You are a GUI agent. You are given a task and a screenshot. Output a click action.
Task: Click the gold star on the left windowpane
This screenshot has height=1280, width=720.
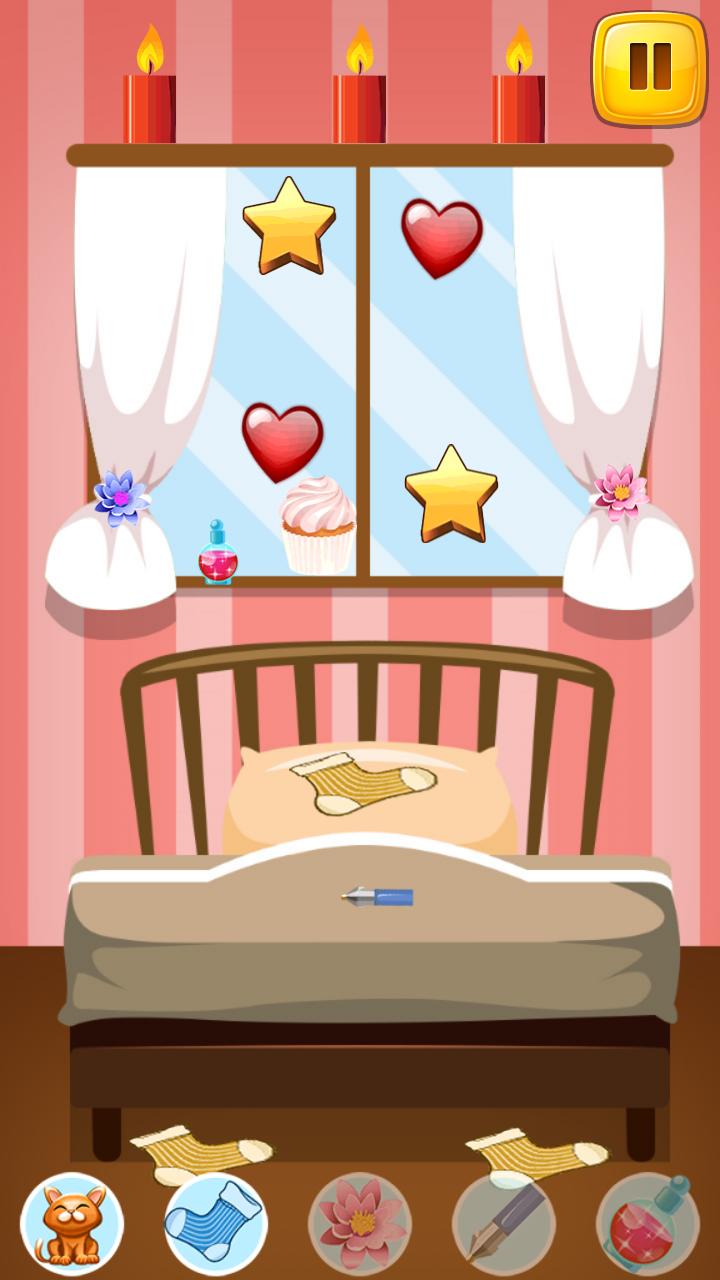(288, 225)
